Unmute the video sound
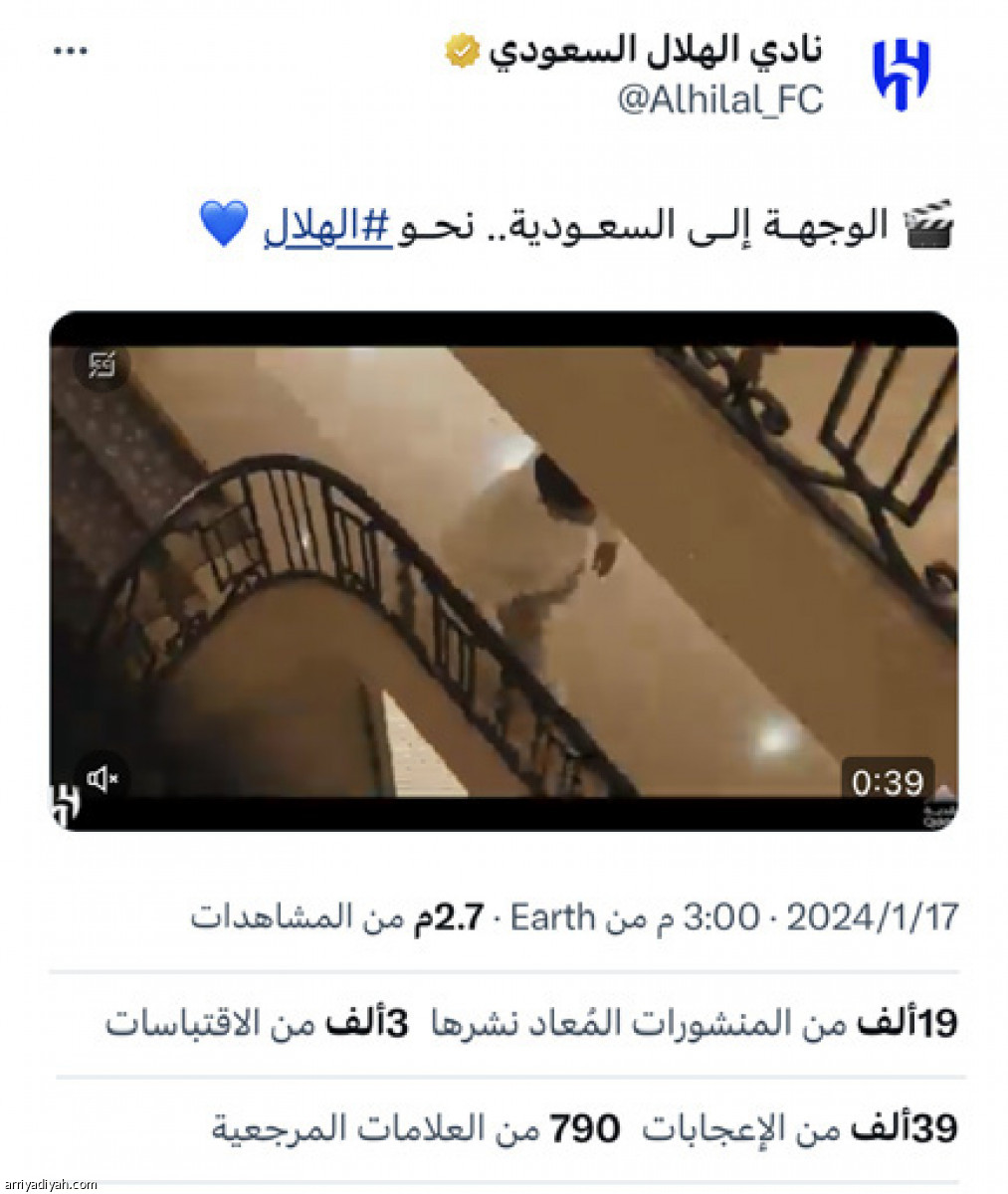This screenshot has width=1008, height=1194. [102, 778]
